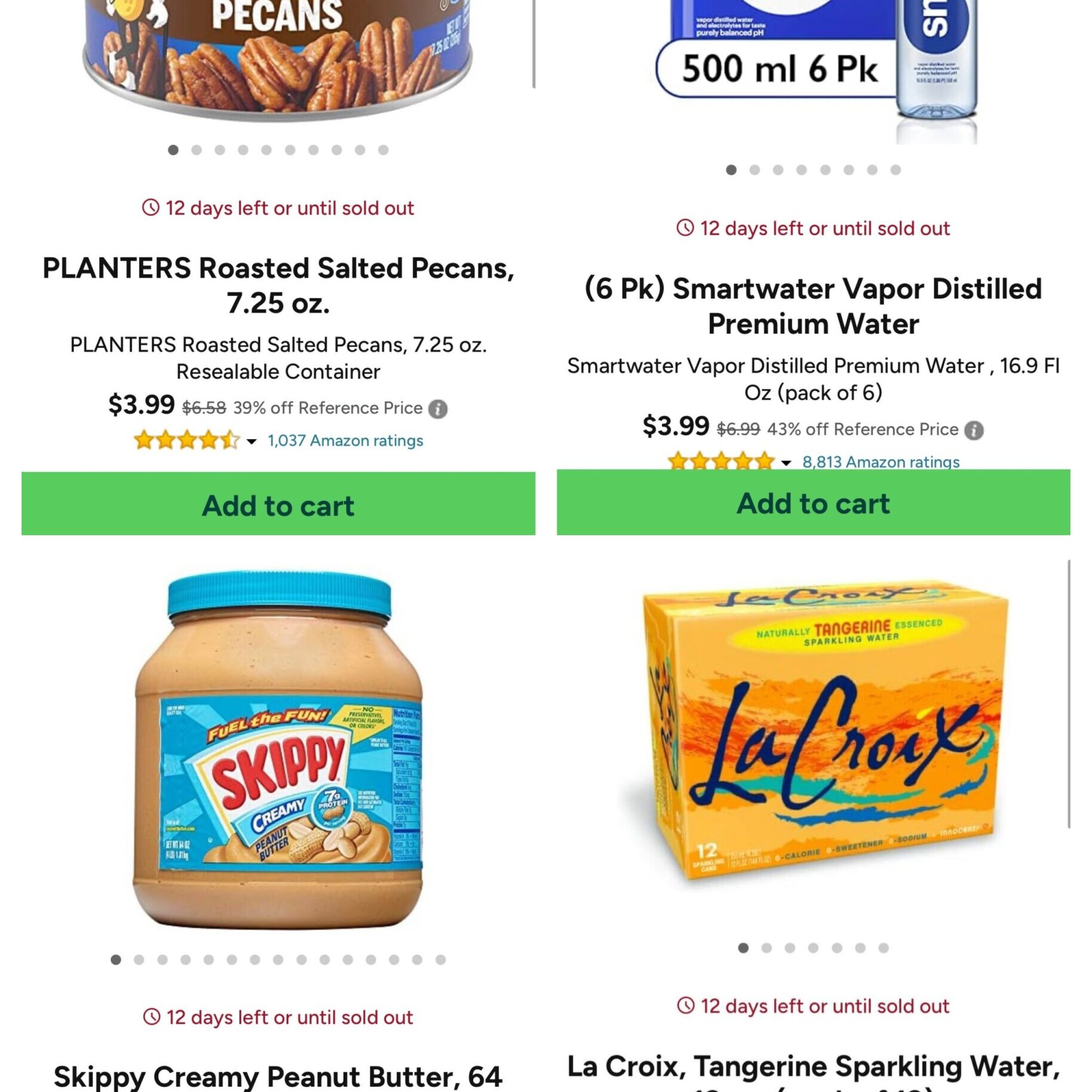Open the 1,037 Amazon ratings for the pecans
Screen dimensions: 1092x1092
(x=345, y=441)
